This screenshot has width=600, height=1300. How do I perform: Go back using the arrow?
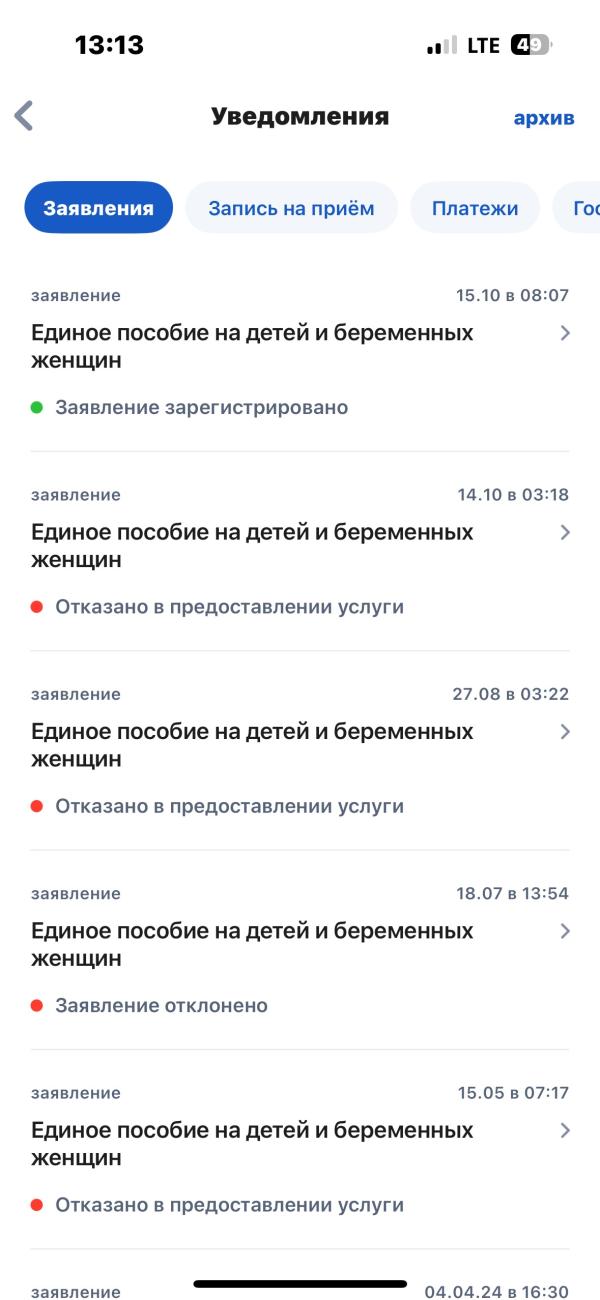point(24,116)
